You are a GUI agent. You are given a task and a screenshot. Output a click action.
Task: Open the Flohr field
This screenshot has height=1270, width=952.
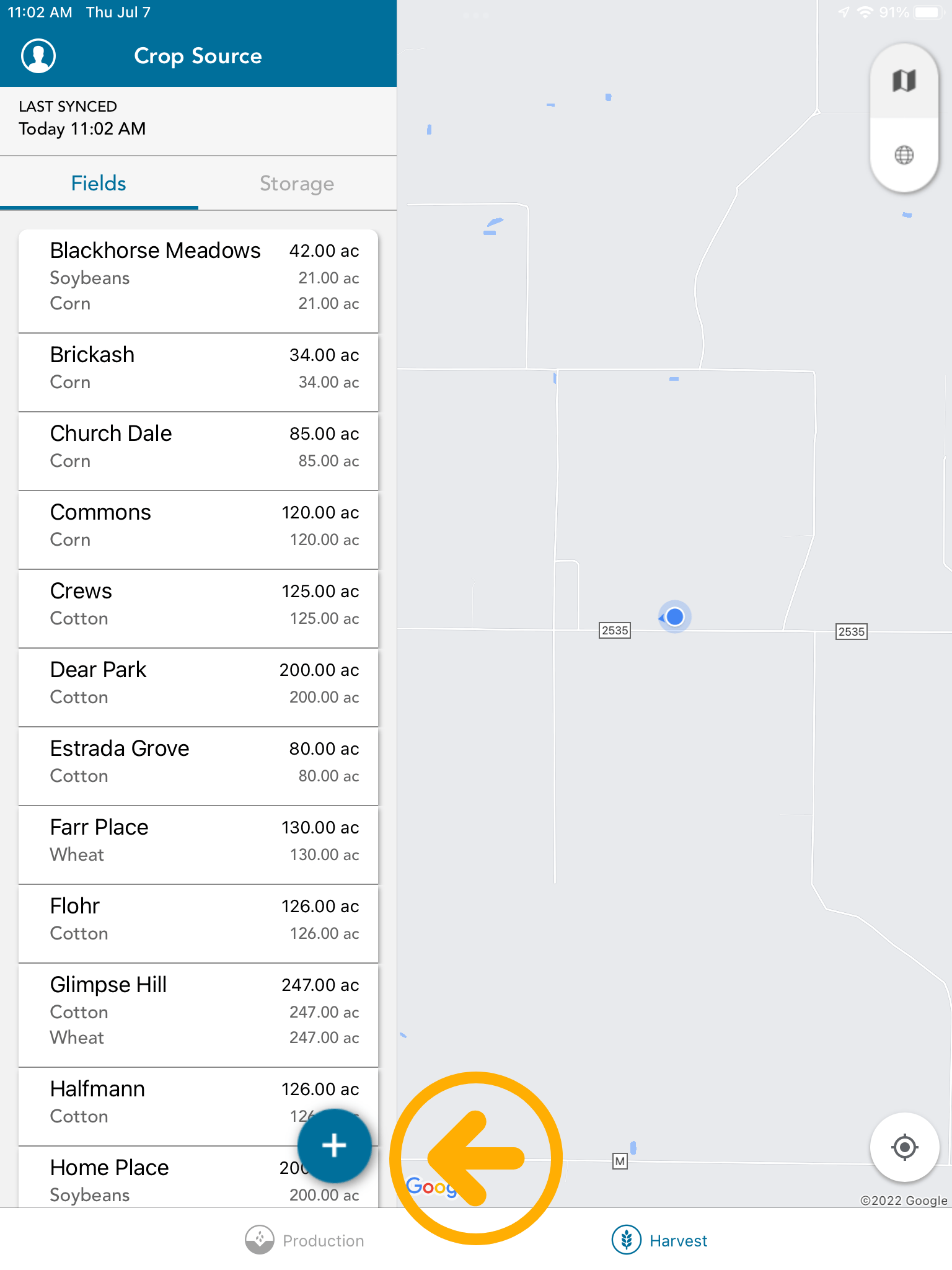pyautogui.click(x=198, y=920)
